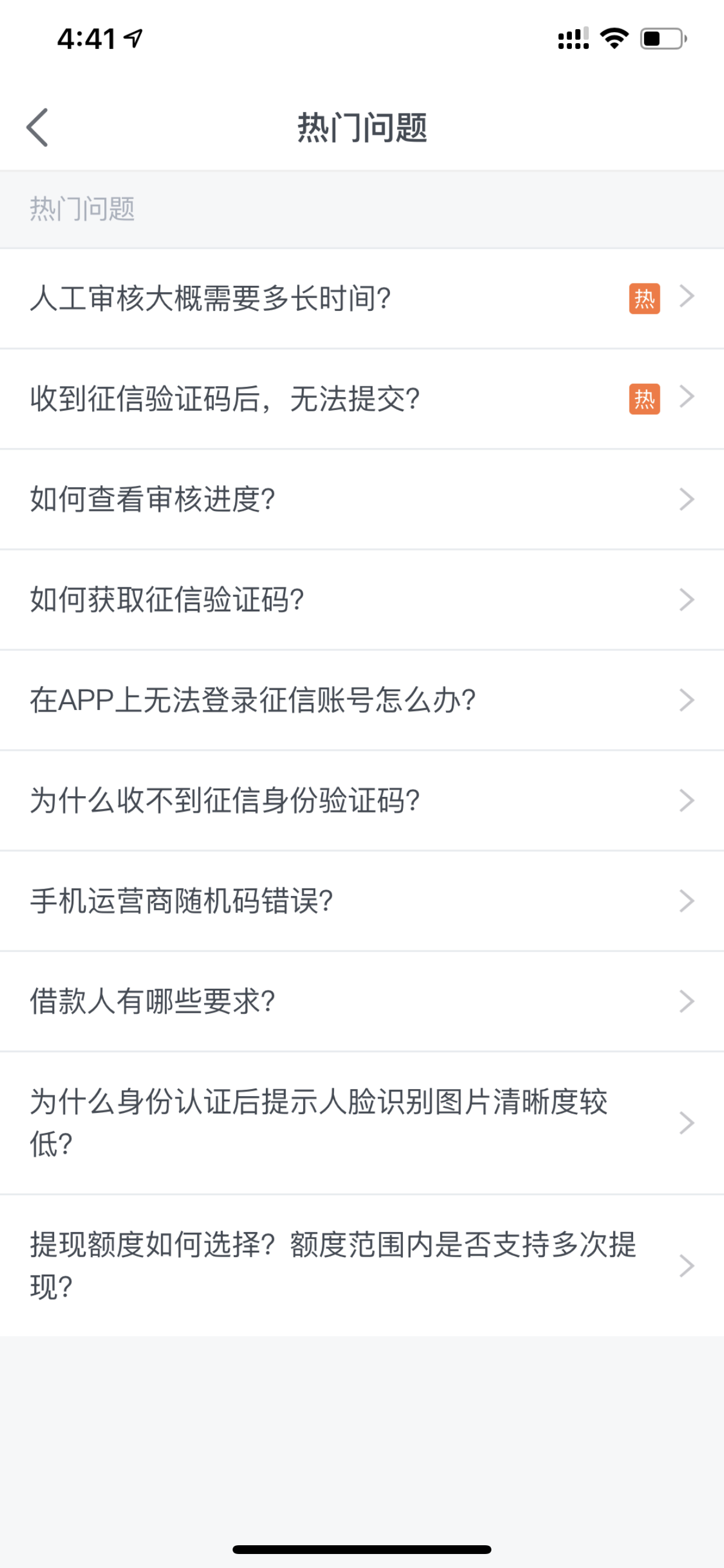Screen dimensions: 724x1568
Task: Go back using the top-left arrow
Action: (x=38, y=128)
